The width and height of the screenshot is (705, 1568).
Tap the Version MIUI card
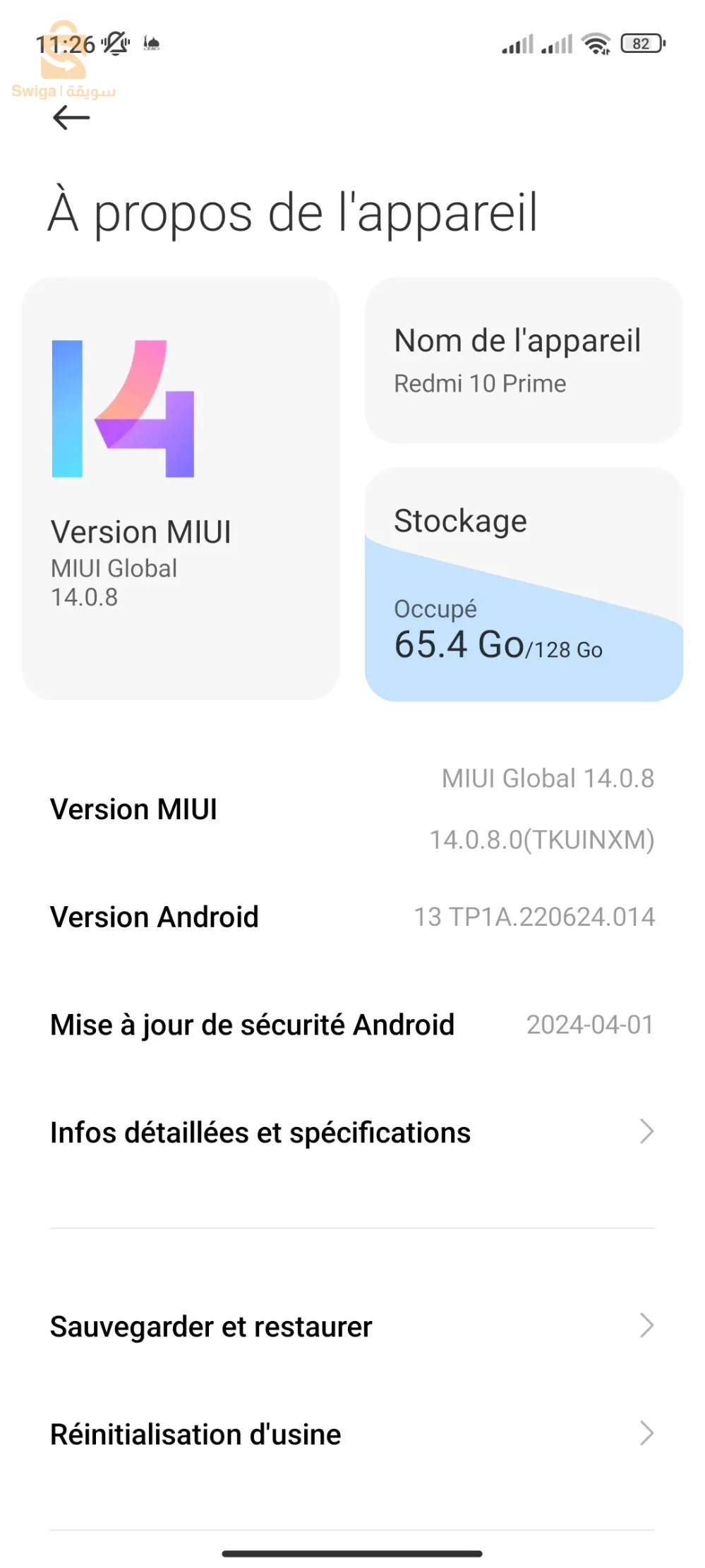coord(180,487)
